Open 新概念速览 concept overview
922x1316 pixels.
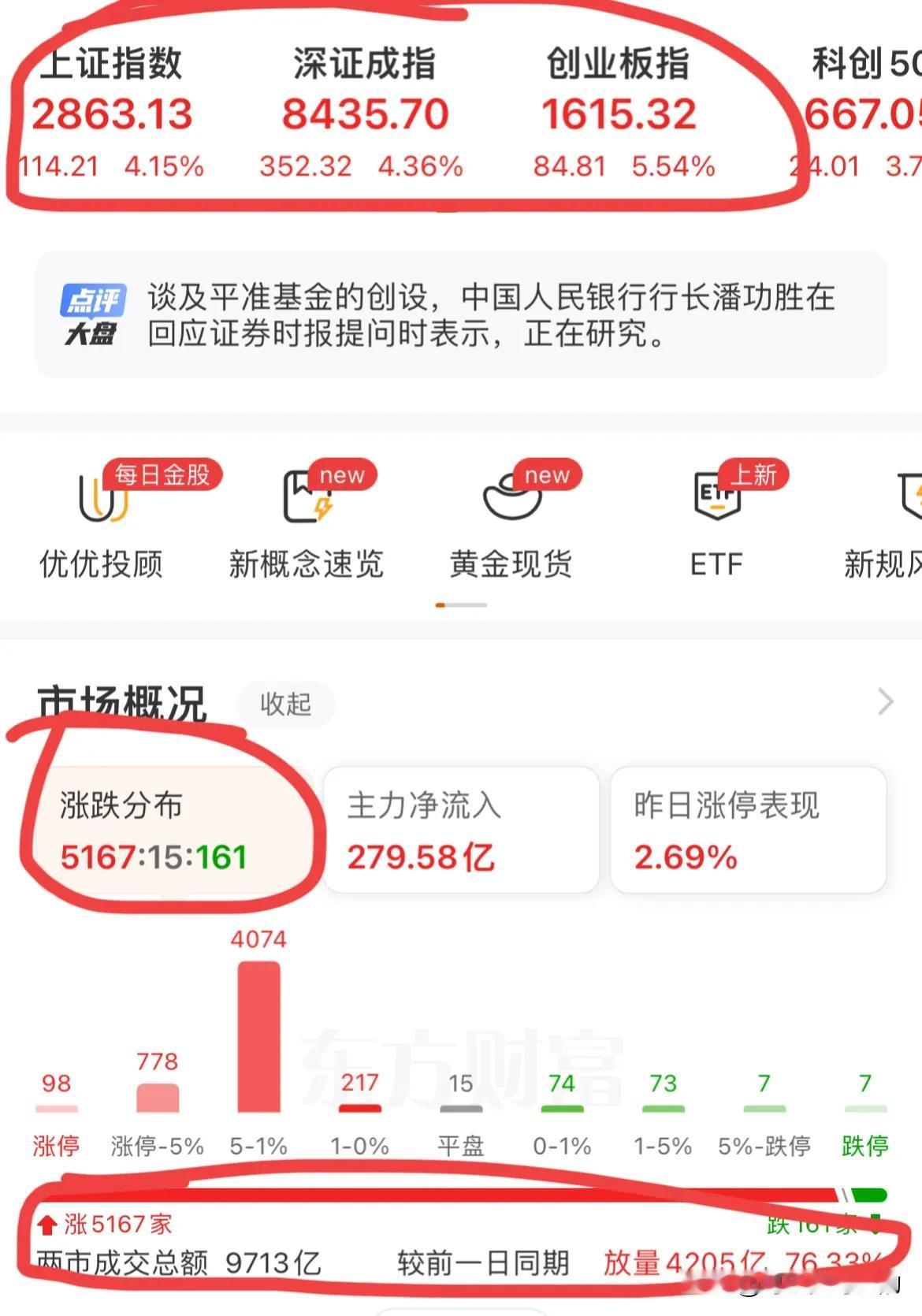coord(307,520)
